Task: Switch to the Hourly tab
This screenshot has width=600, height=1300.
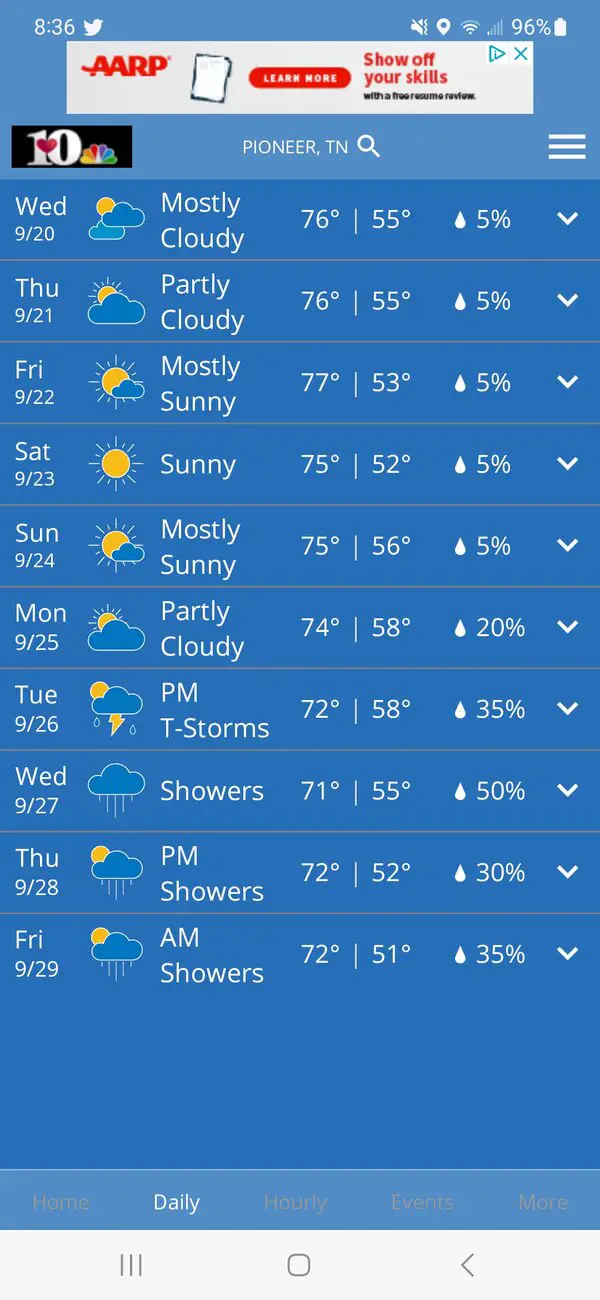Action: pos(295,1202)
